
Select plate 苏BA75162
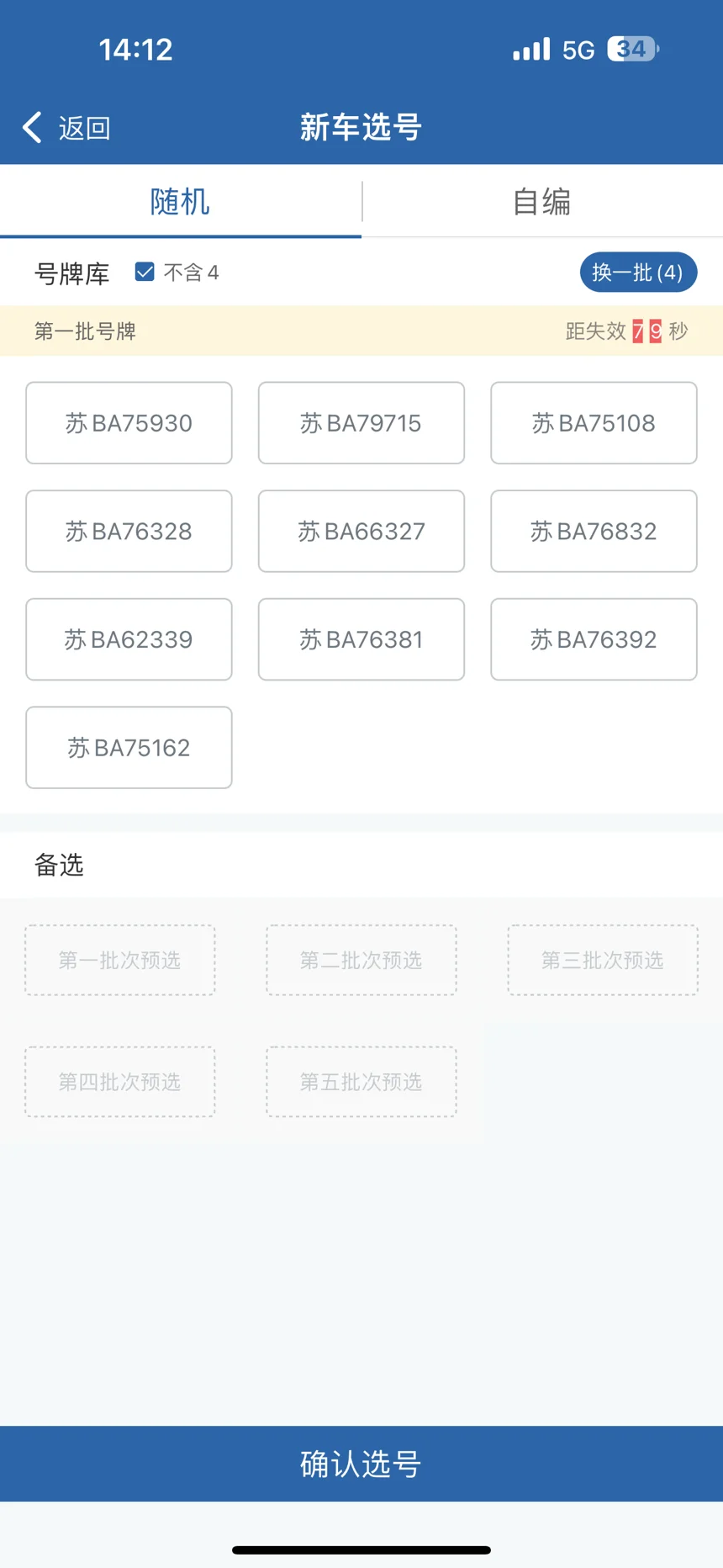[x=129, y=748]
